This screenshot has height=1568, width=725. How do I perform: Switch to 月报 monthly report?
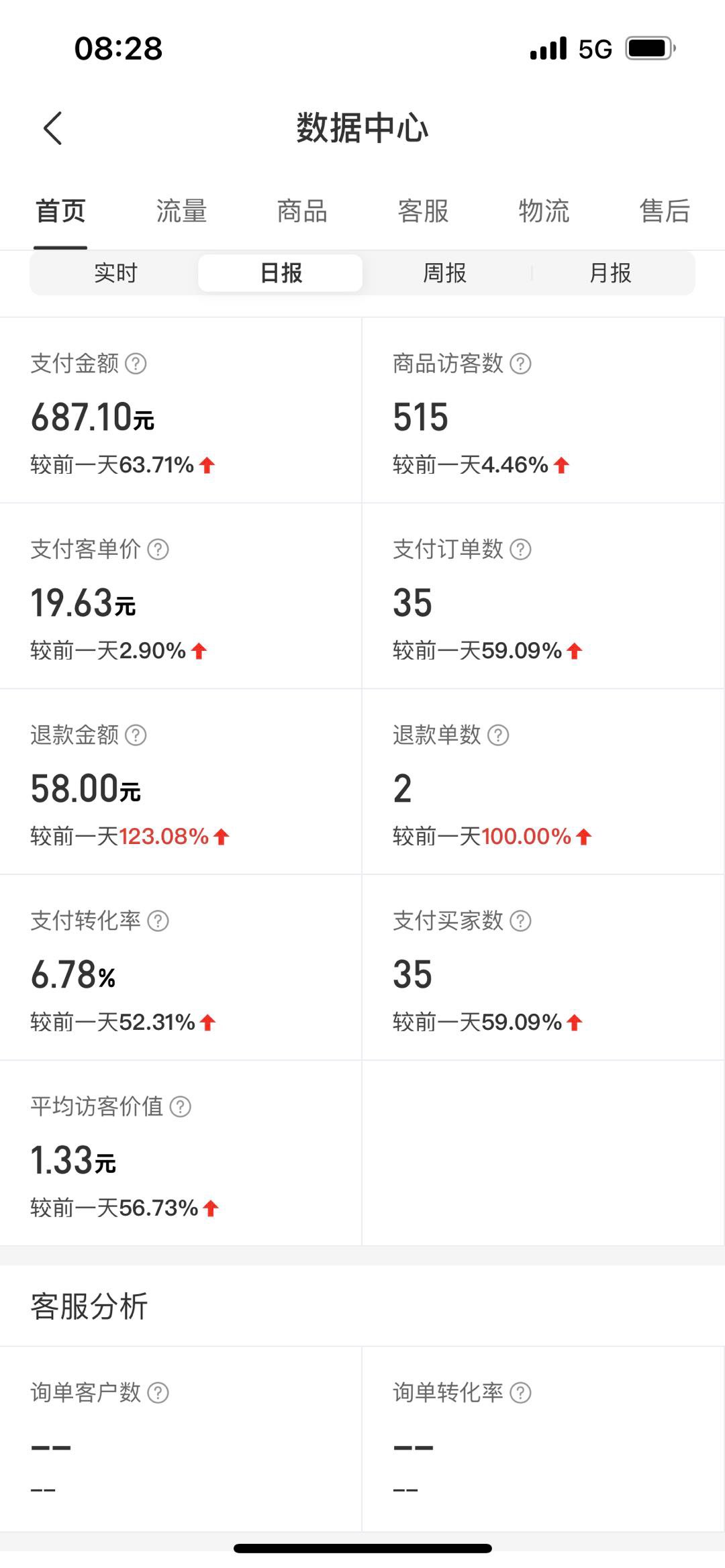click(610, 273)
